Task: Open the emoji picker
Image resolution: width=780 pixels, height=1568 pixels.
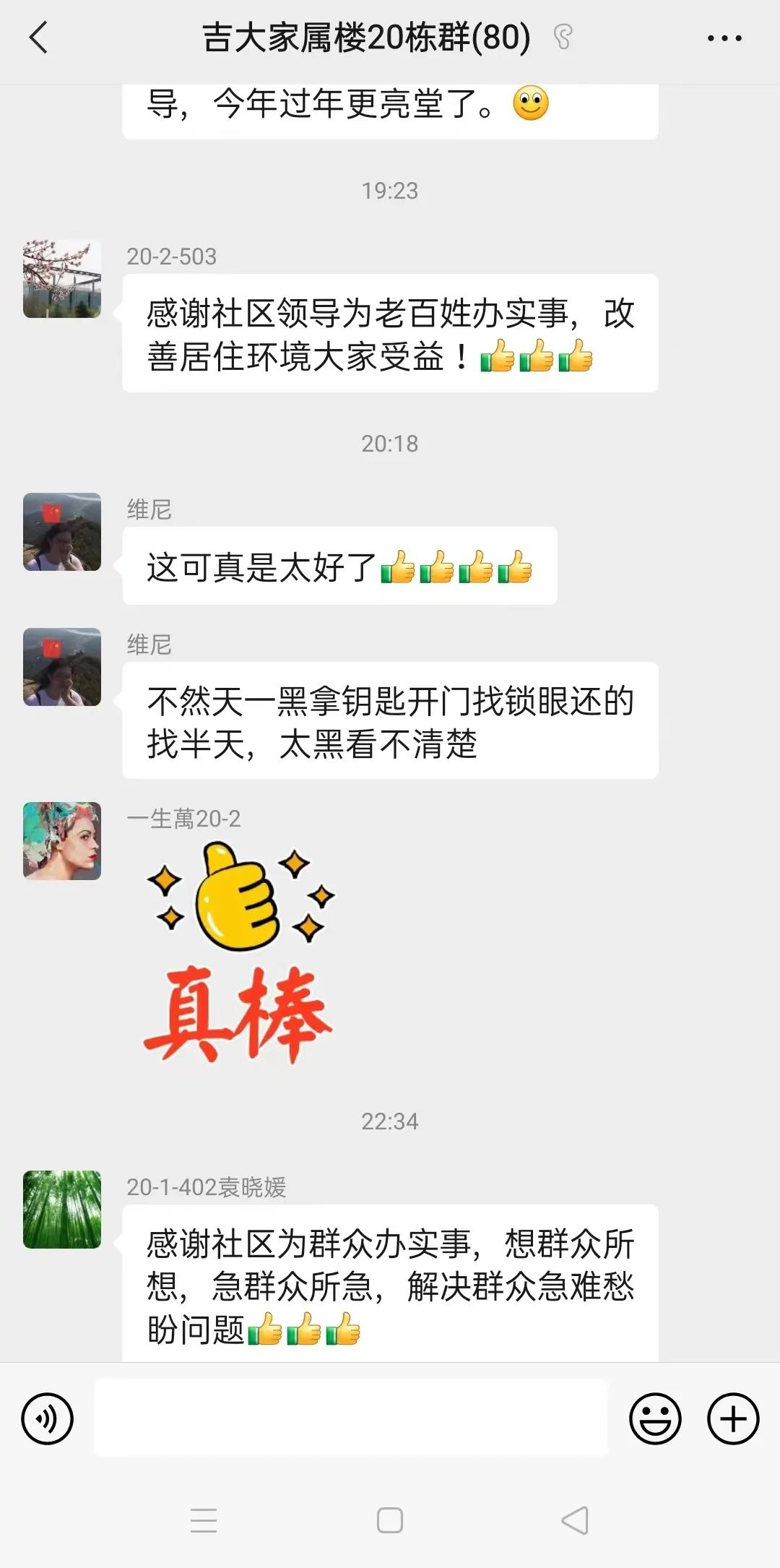Action: (655, 1418)
